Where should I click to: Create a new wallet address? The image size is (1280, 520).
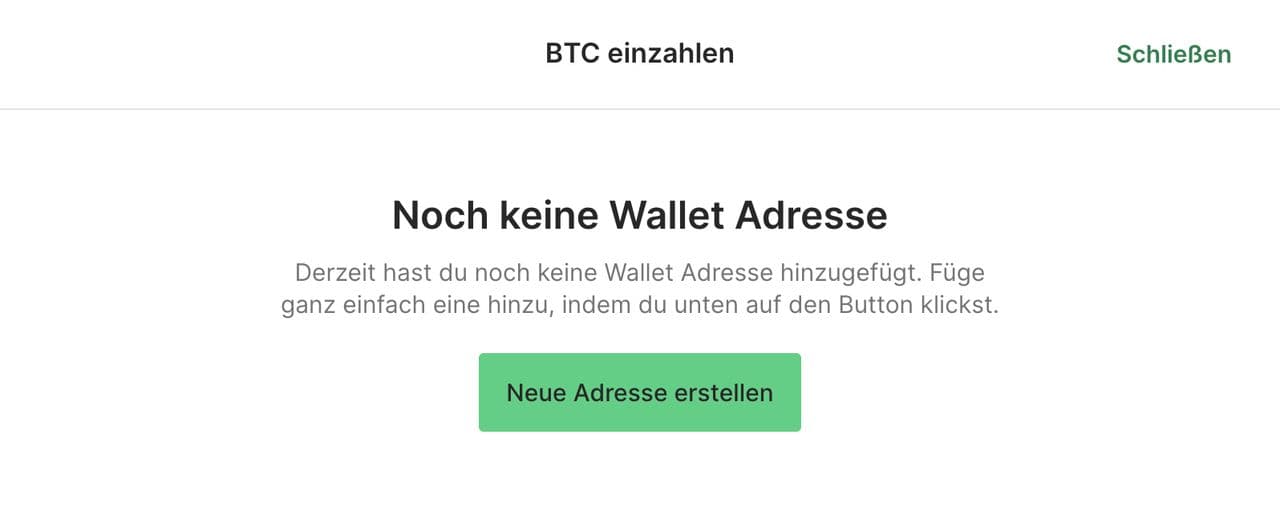pos(639,392)
